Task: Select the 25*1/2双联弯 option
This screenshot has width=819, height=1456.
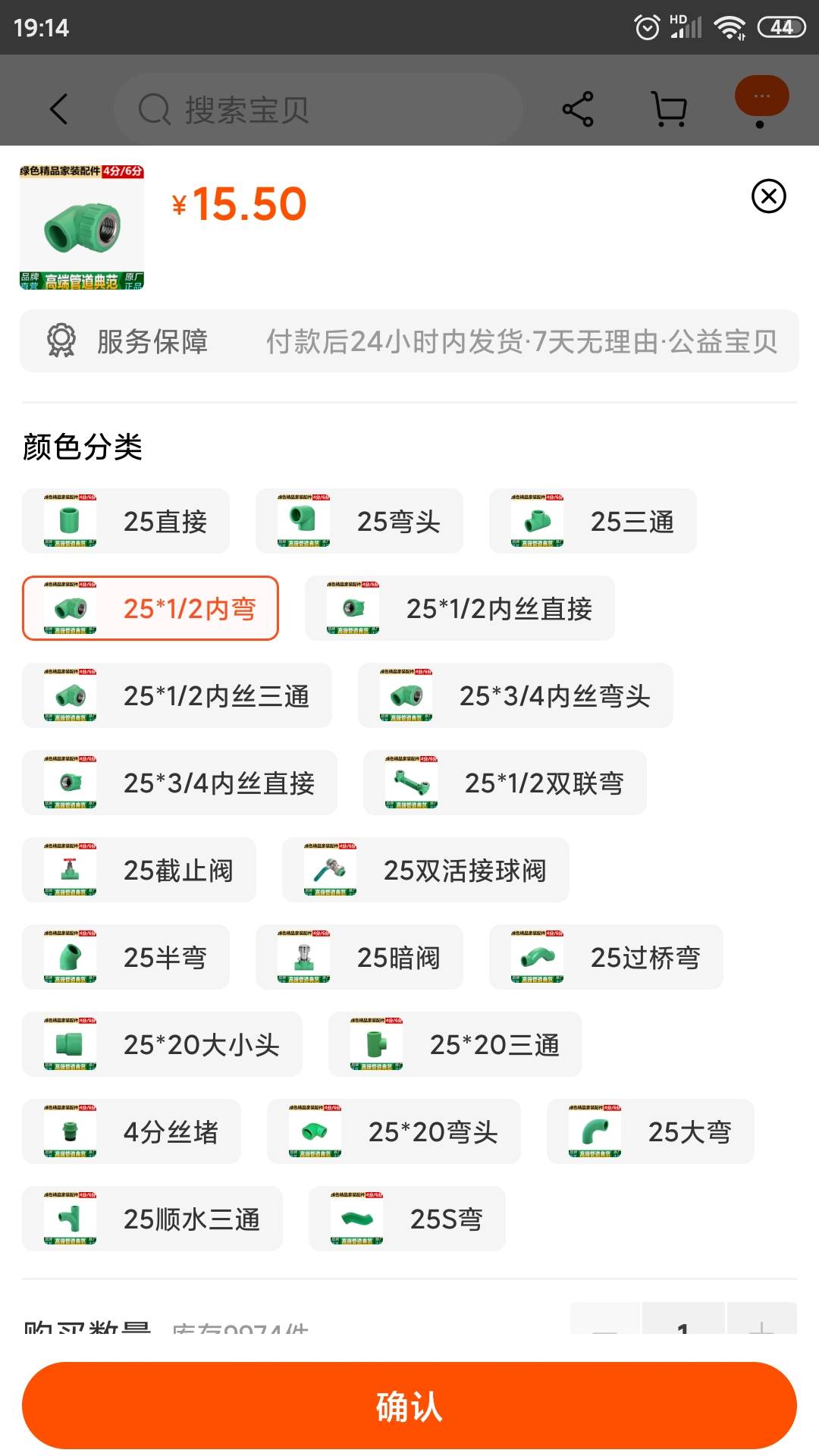Action: click(x=505, y=783)
